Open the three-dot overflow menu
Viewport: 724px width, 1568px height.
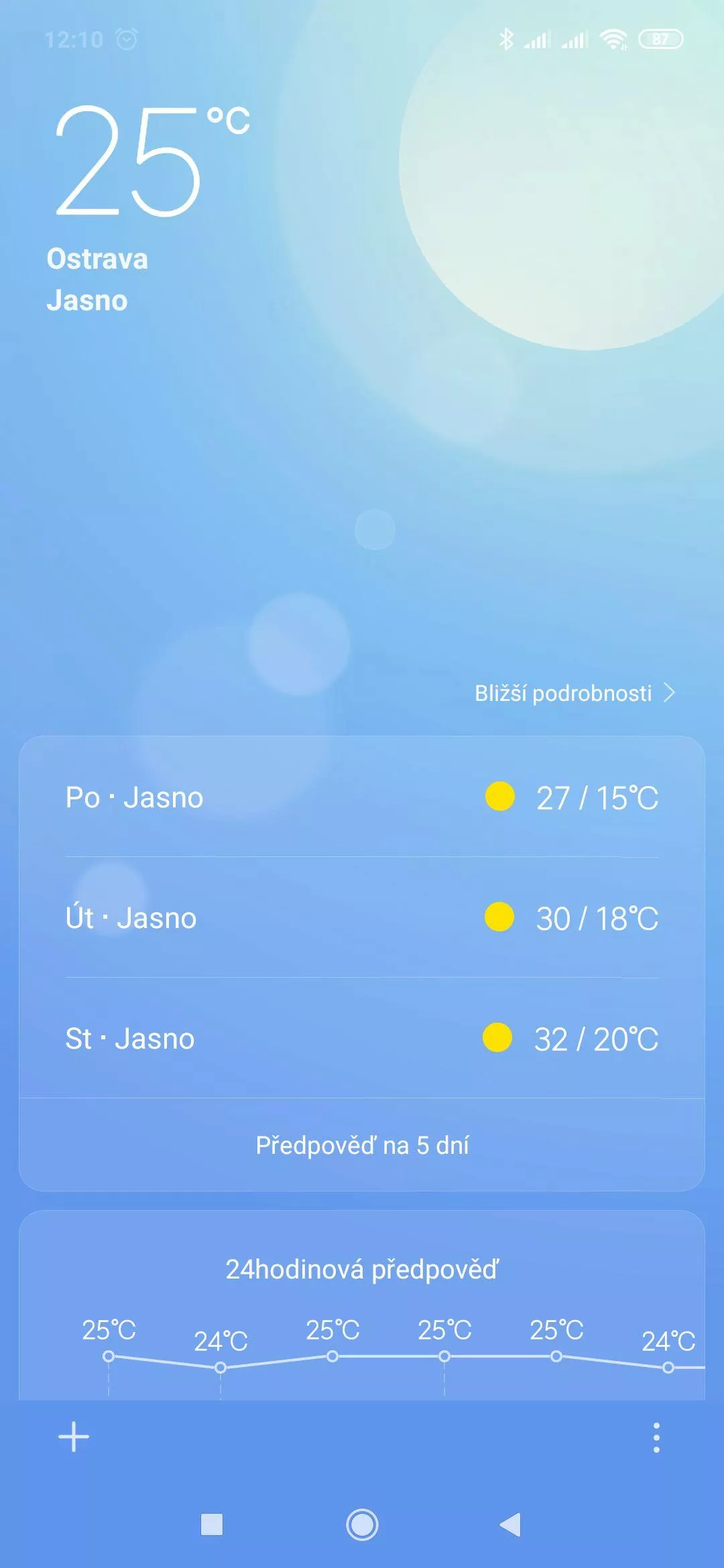(656, 1437)
